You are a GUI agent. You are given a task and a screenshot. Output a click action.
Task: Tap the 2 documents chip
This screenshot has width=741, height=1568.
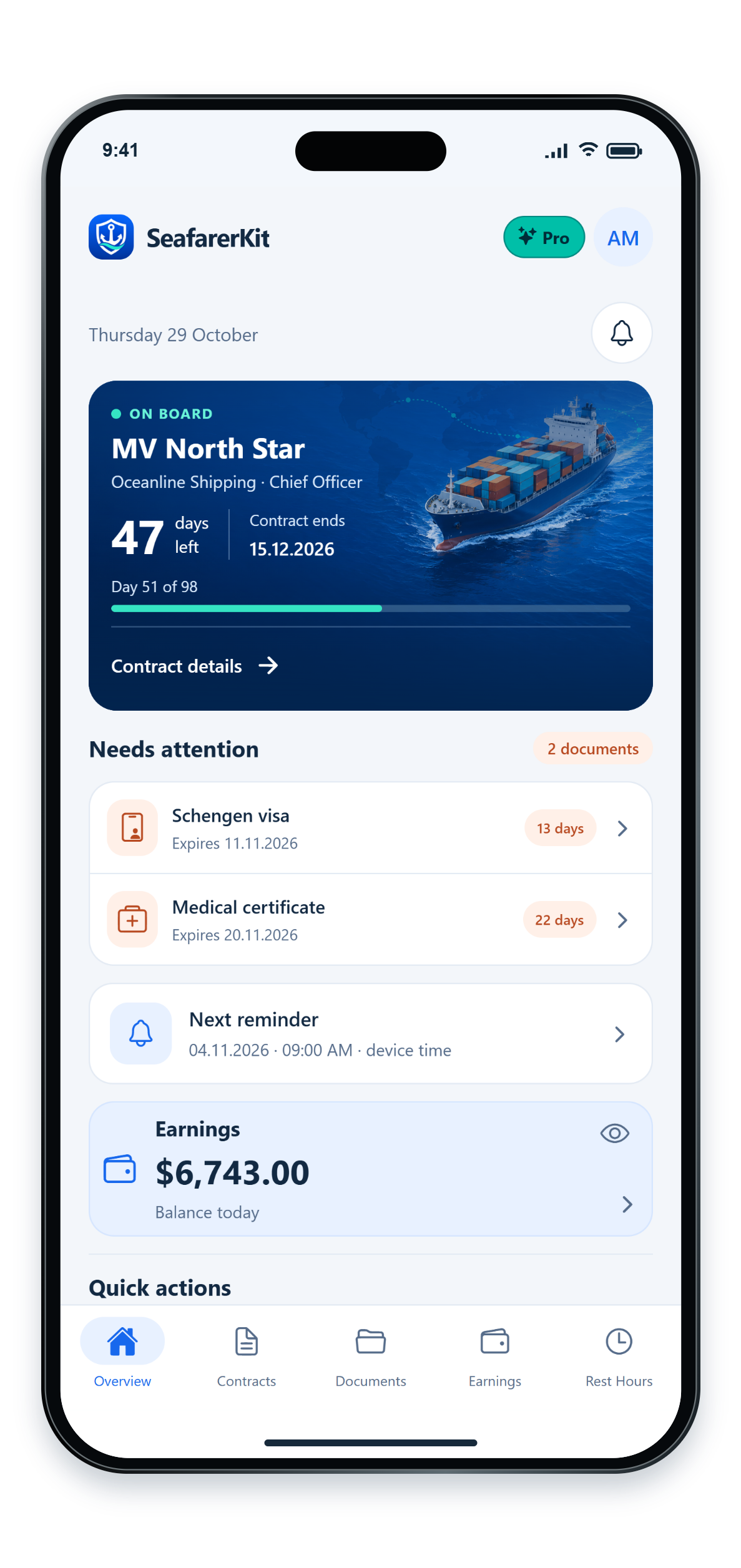592,749
